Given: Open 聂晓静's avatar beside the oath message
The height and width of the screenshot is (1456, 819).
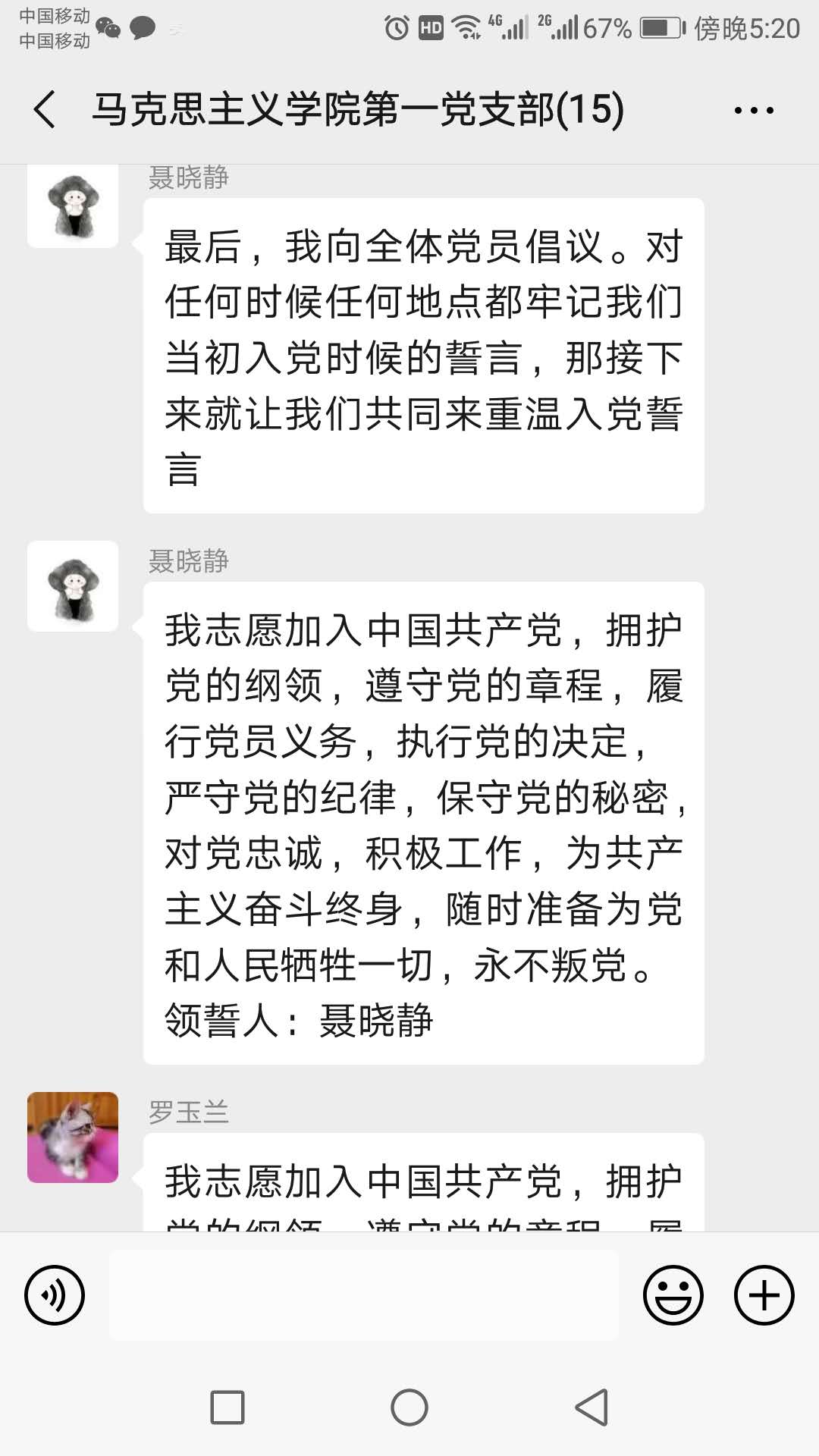Looking at the screenshot, I should tap(73, 586).
